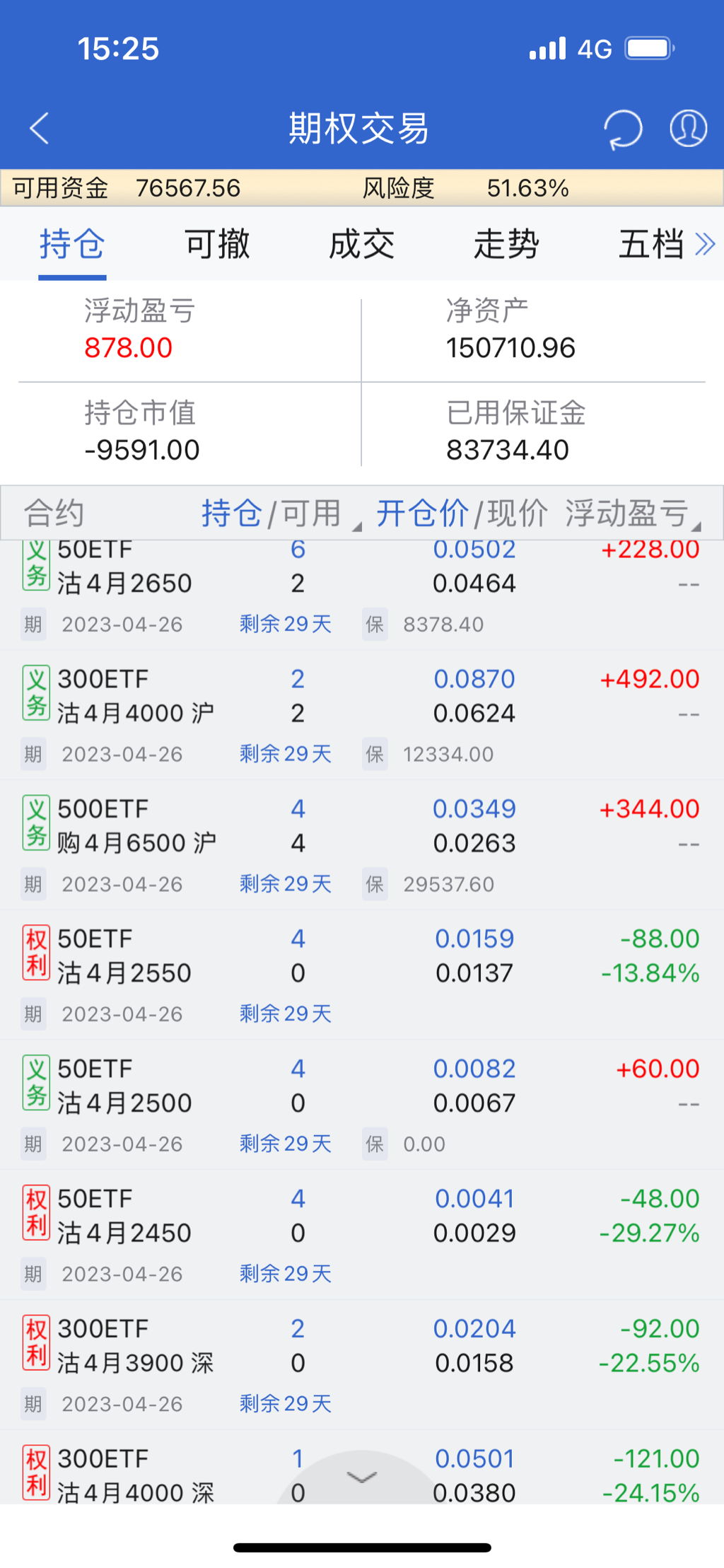Show more tabs with double arrow
Image resolution: width=724 pixels, height=1568 pixels.
706,245
